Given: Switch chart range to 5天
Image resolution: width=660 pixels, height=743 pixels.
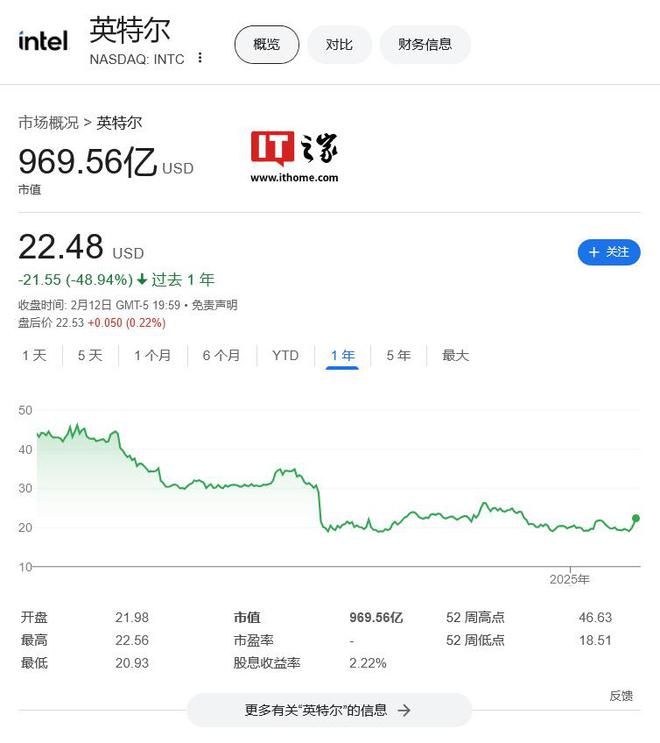Looking at the screenshot, I should pyautogui.click(x=90, y=355).
